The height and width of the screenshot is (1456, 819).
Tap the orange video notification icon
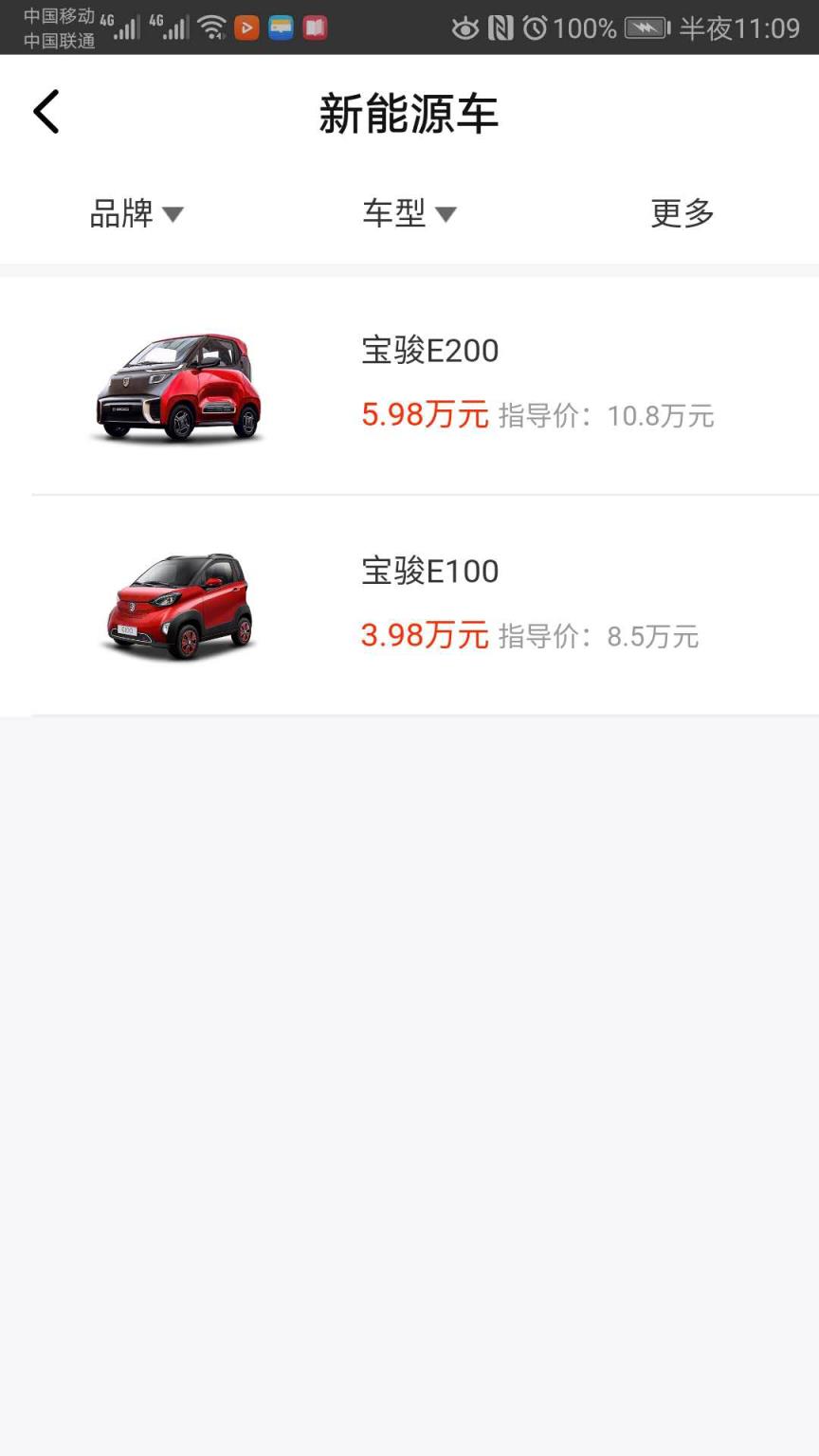point(246,27)
